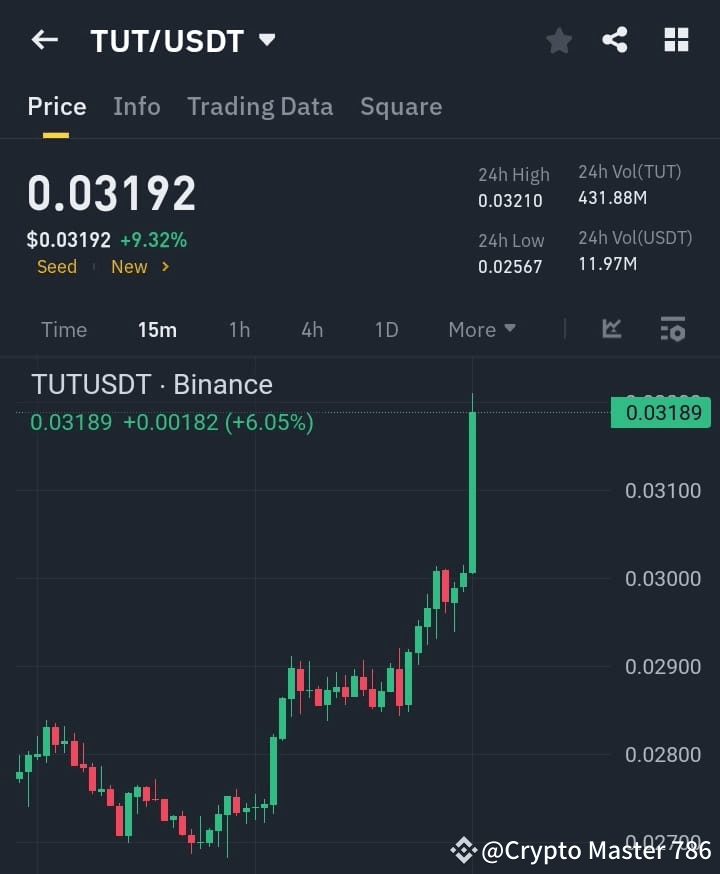Switch chart to 1h timeframe
Screen dimensions: 720x874
(239, 329)
